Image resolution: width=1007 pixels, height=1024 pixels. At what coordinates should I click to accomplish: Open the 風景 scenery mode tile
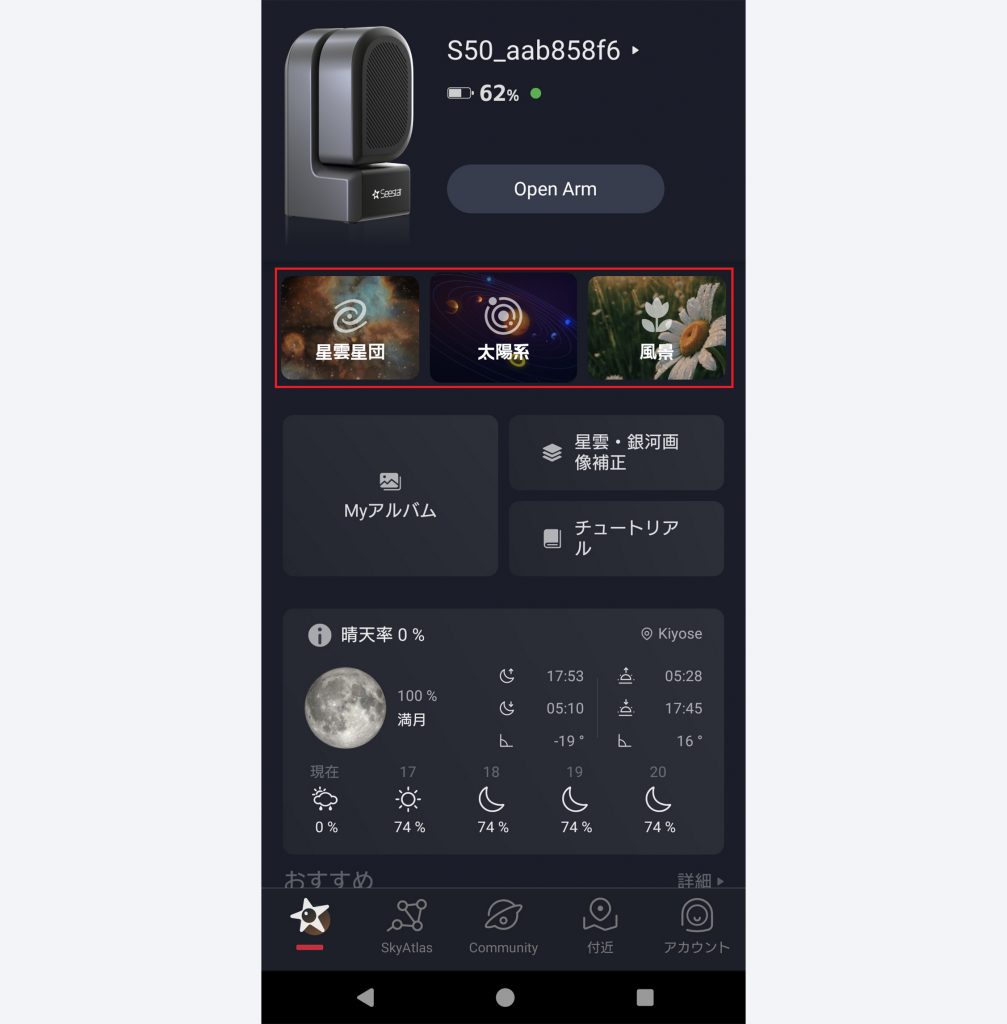point(656,328)
